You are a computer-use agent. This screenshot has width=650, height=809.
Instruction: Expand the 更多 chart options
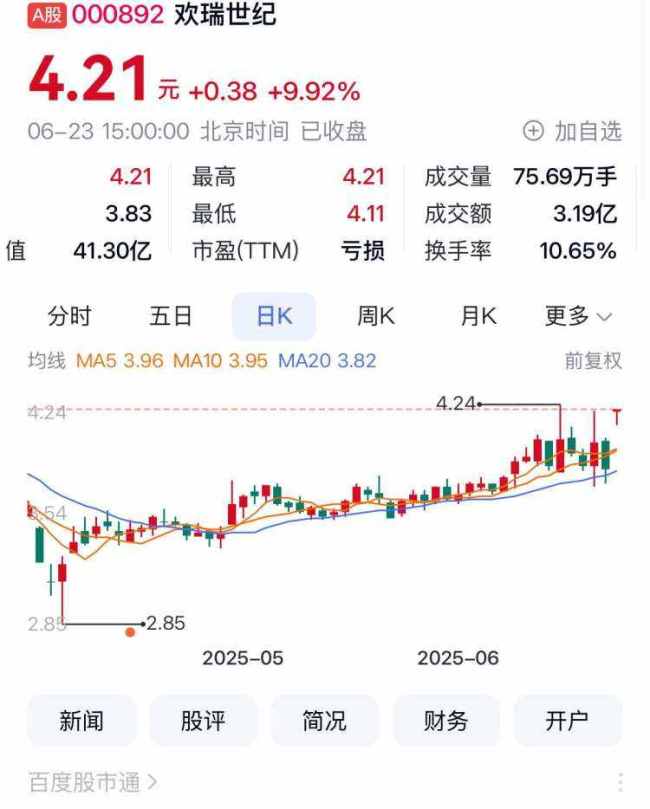click(577, 317)
